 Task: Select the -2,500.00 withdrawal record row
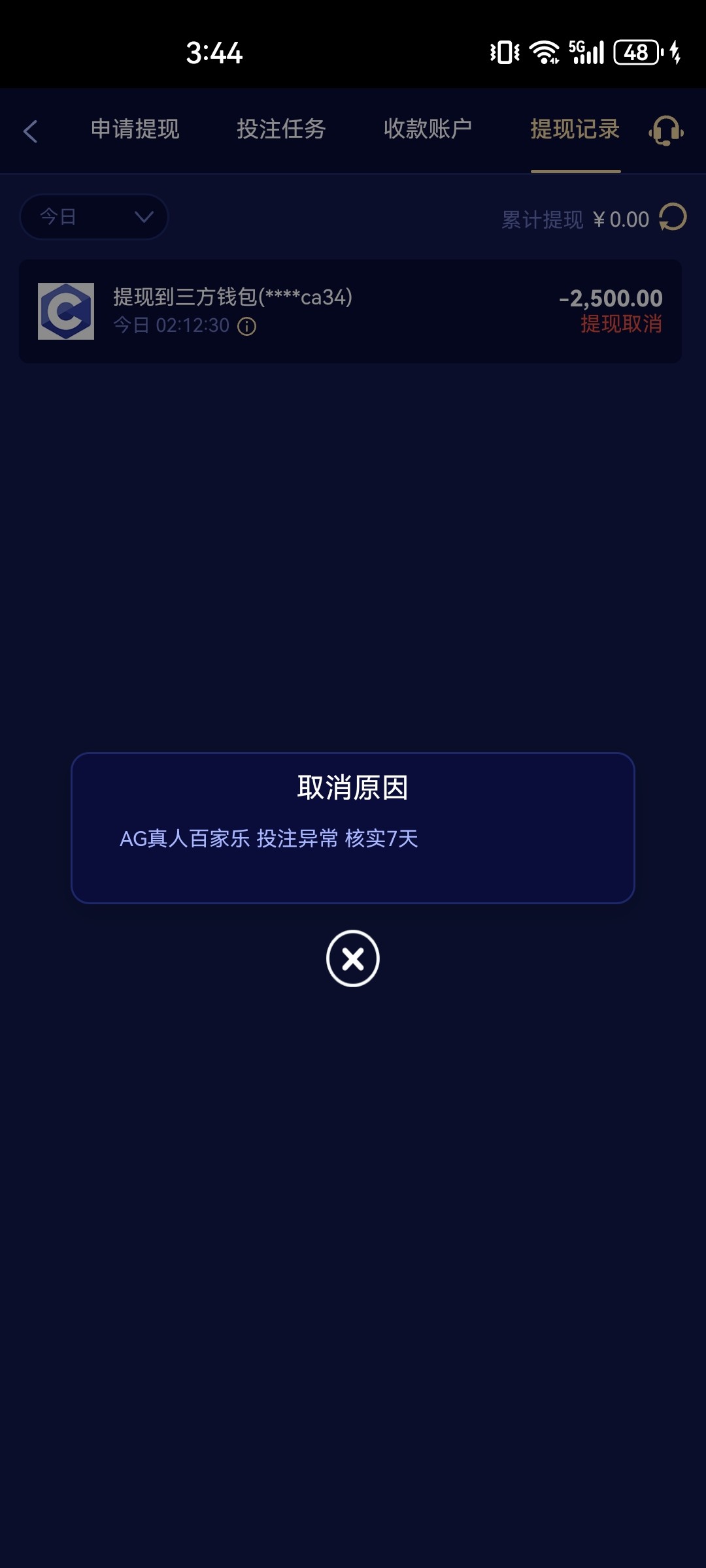[353, 310]
